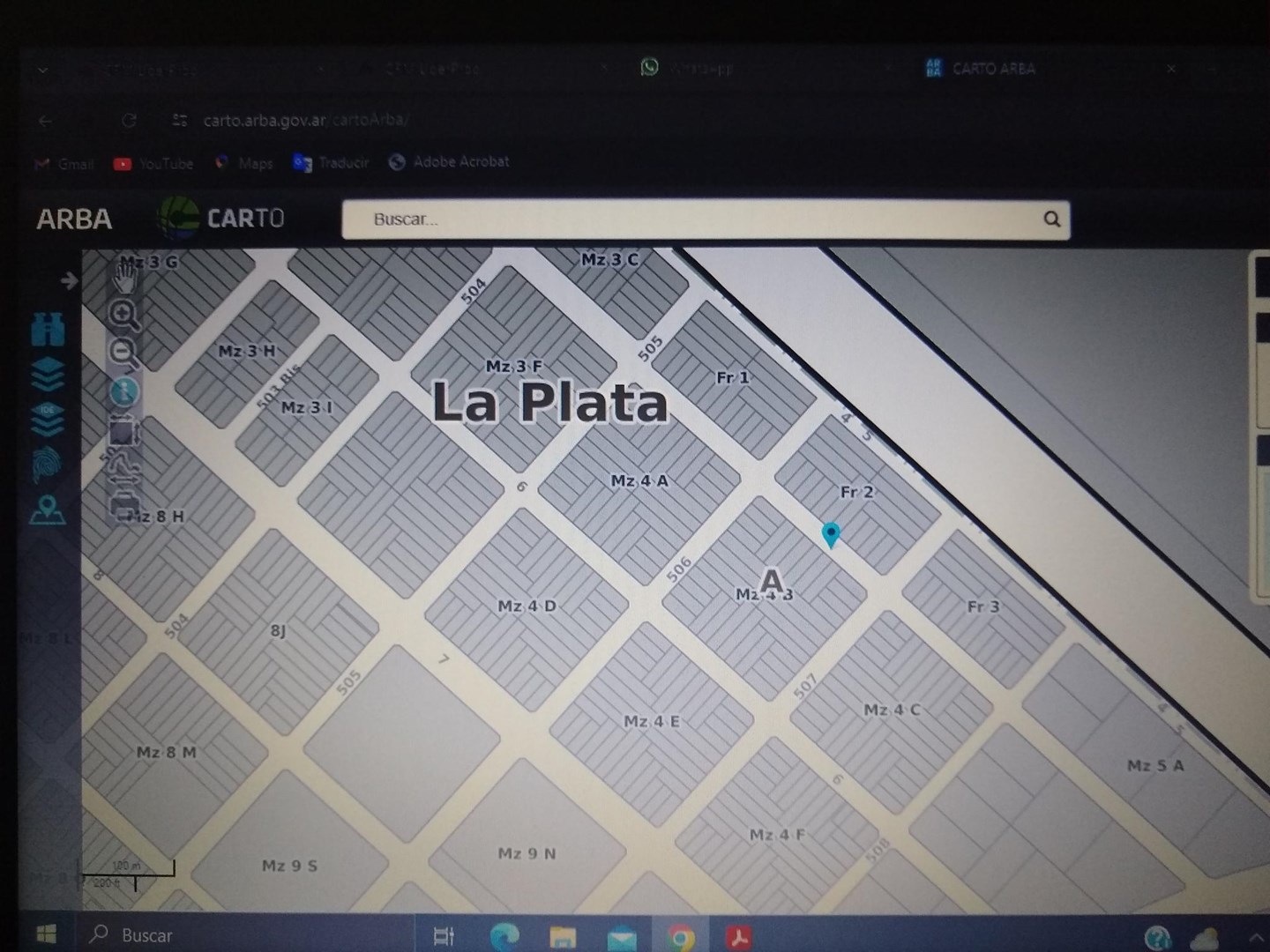The width and height of the screenshot is (1270, 952).
Task: Open the Traducir bookmark
Action: (332, 163)
